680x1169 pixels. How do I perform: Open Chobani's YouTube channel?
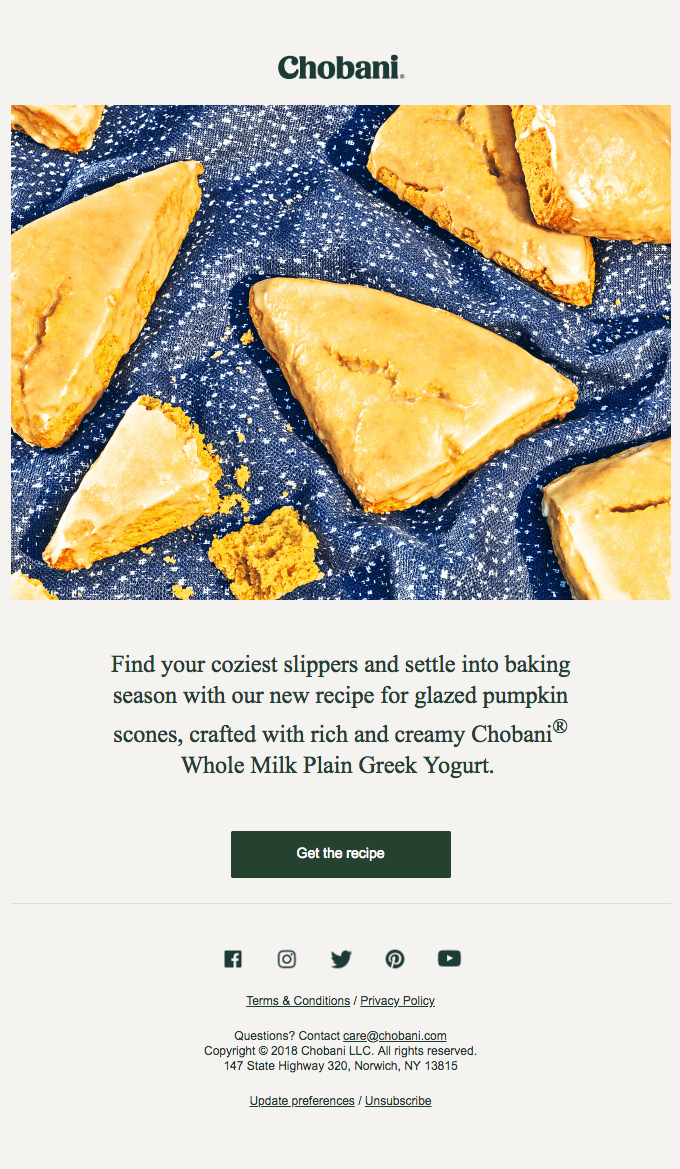449,959
